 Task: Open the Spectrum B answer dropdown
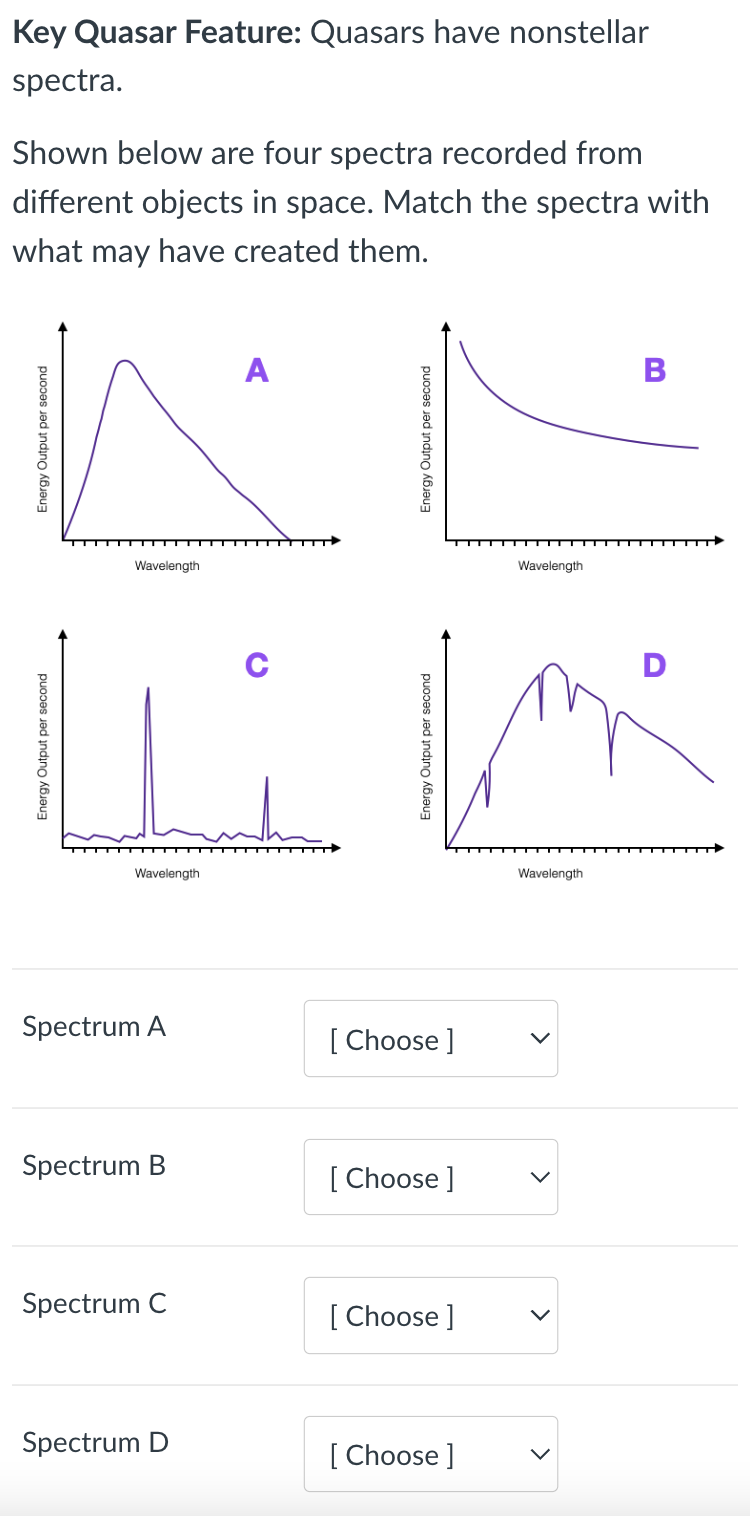(430, 1177)
